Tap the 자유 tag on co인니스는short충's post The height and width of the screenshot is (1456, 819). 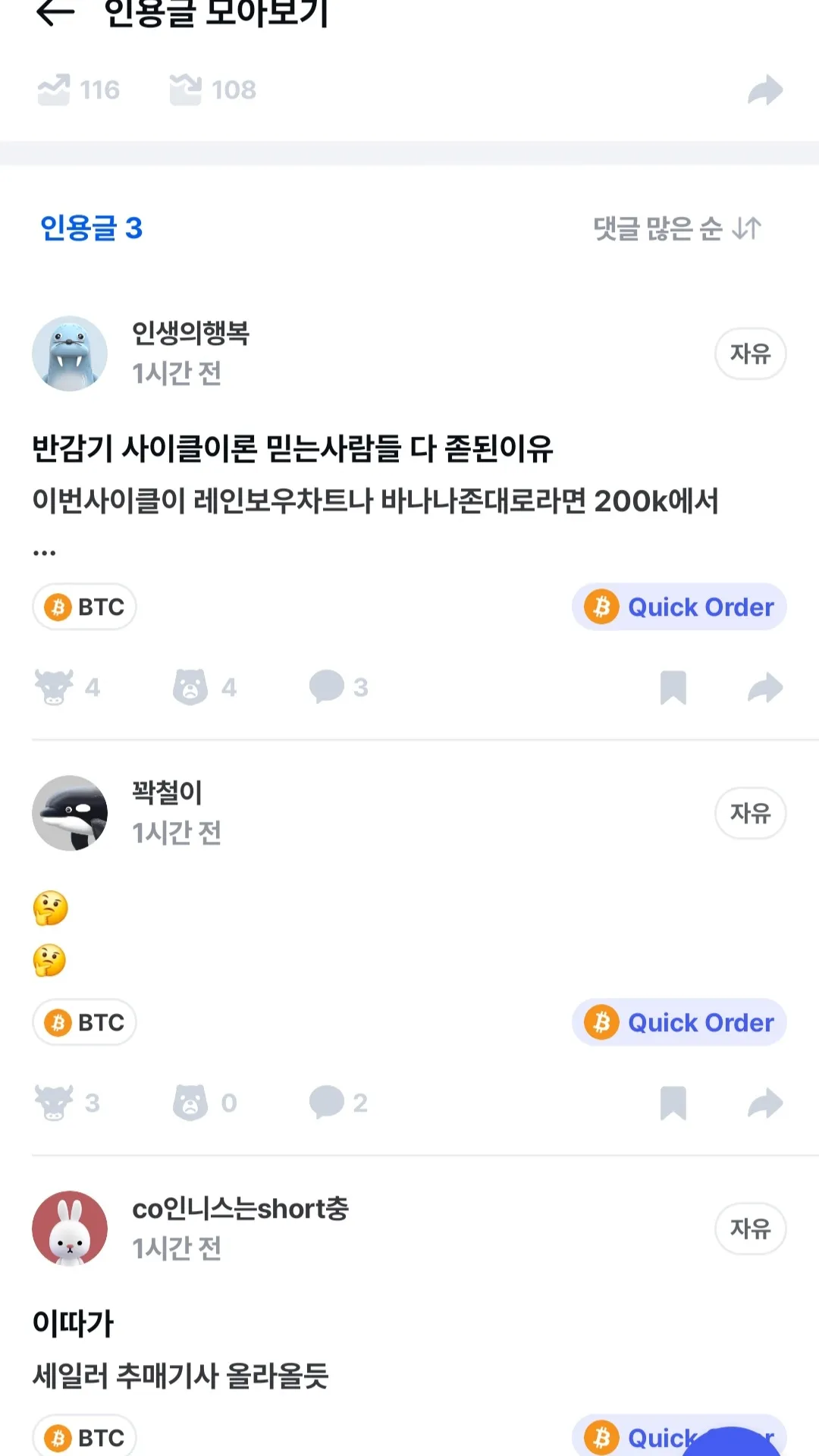tap(750, 1228)
